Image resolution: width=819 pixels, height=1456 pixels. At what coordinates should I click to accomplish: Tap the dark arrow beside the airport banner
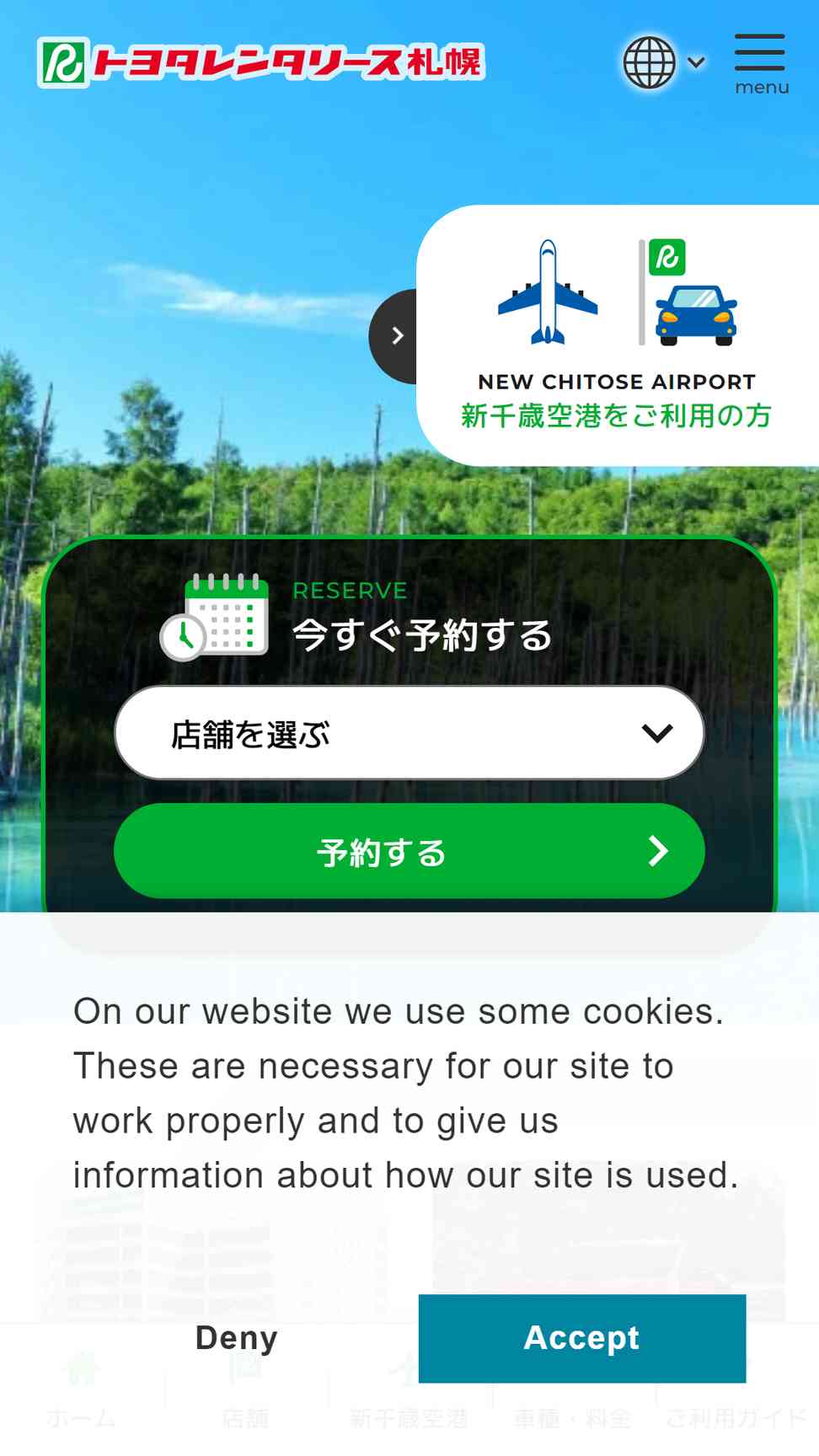tap(395, 336)
